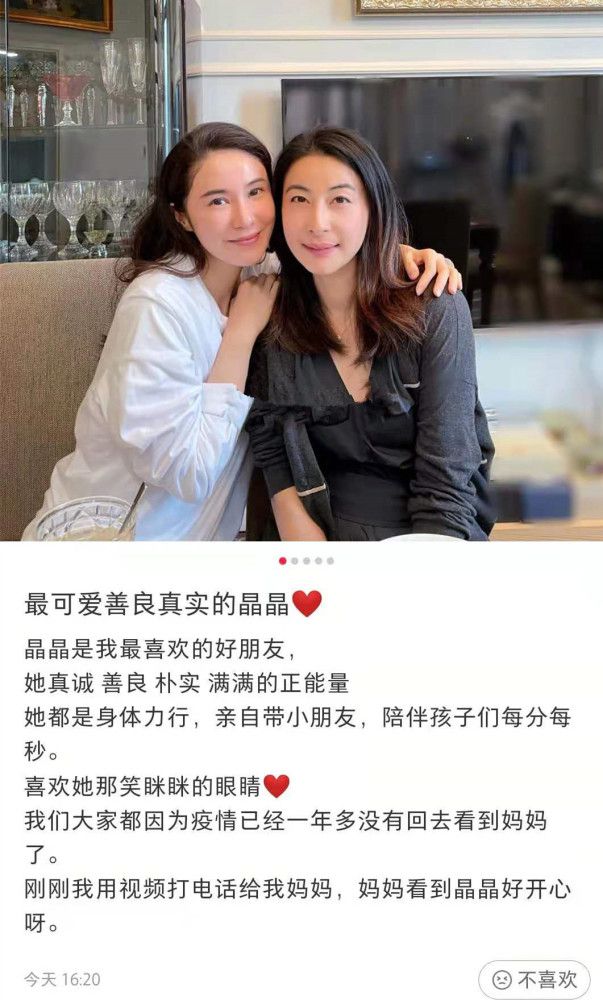This screenshot has height=1000, width=603.
Task: Tap the image carousel page indicator dots
Action: point(306,561)
